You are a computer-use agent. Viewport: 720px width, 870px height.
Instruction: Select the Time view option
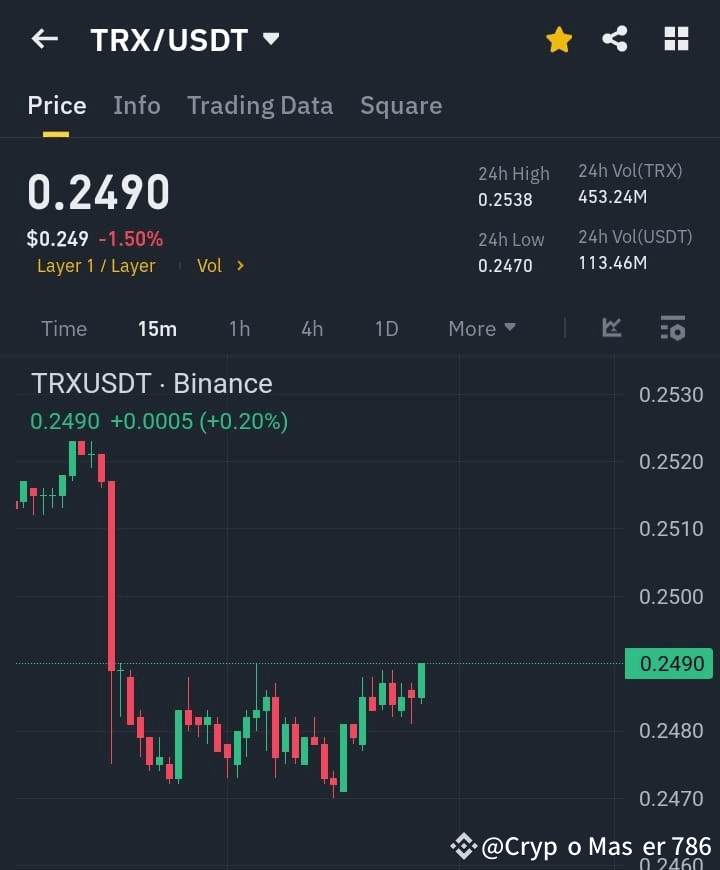pos(63,328)
